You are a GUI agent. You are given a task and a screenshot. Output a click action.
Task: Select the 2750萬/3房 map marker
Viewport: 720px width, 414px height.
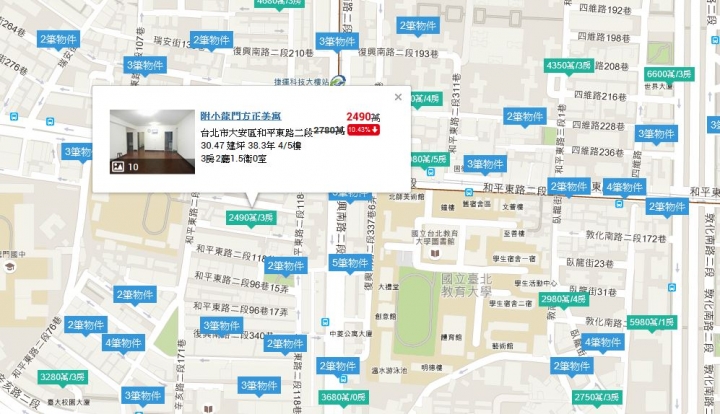coord(599,397)
